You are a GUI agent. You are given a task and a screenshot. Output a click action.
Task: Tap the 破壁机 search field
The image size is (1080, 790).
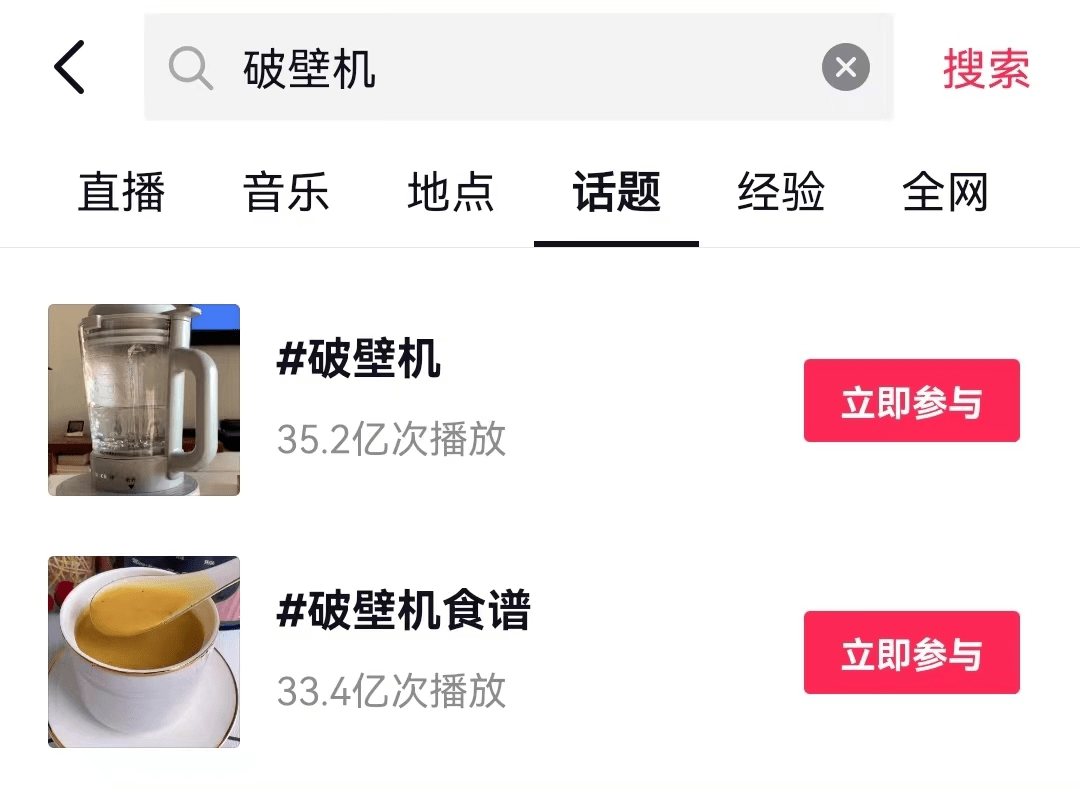tap(500, 68)
